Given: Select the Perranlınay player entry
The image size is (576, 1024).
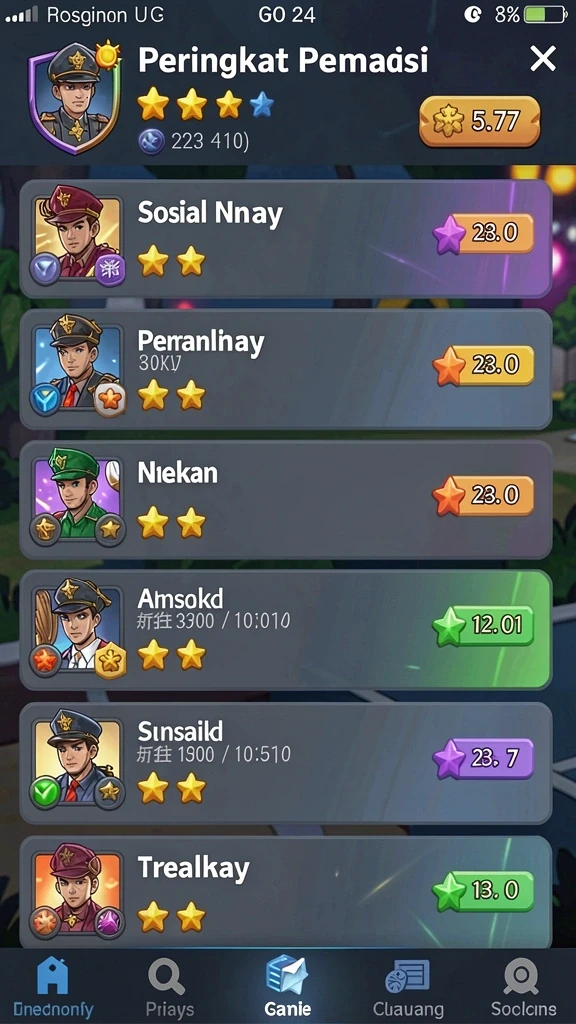Looking at the screenshot, I should [286, 370].
